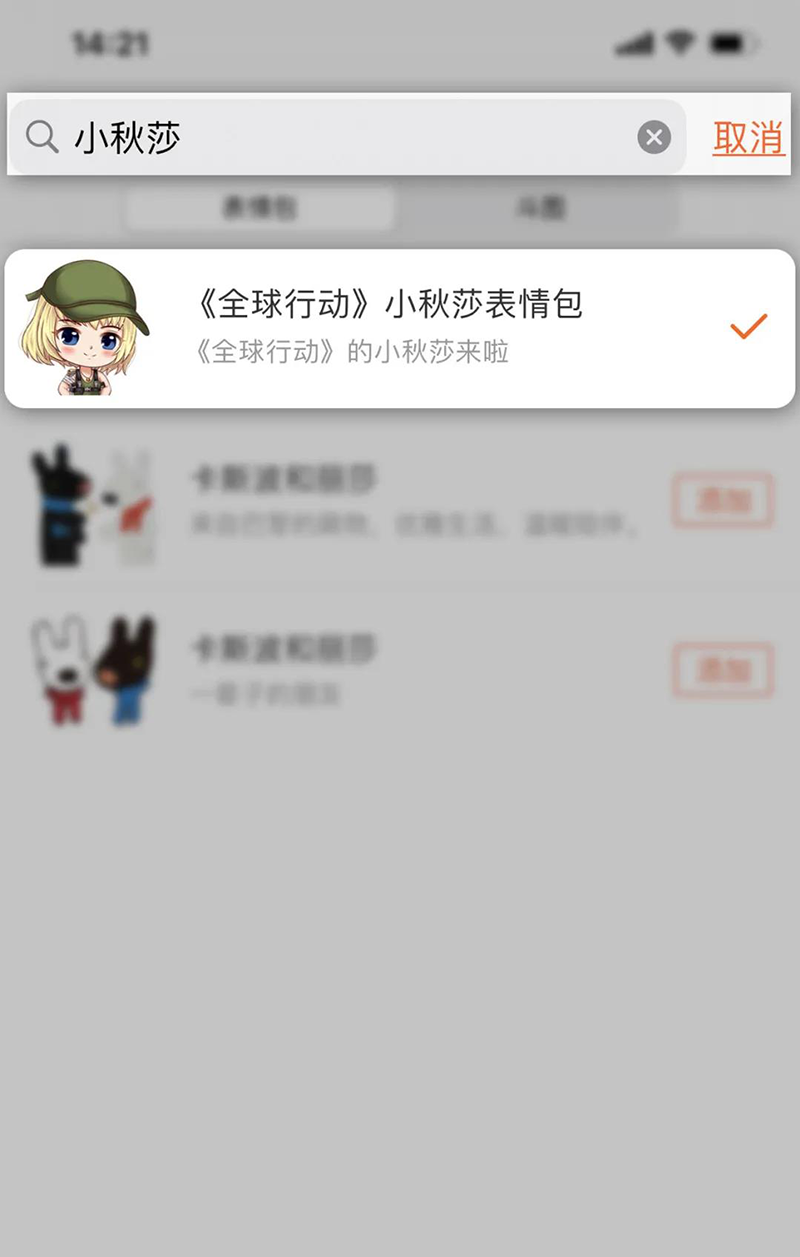Click the magnifying glass search icon

coord(42,137)
